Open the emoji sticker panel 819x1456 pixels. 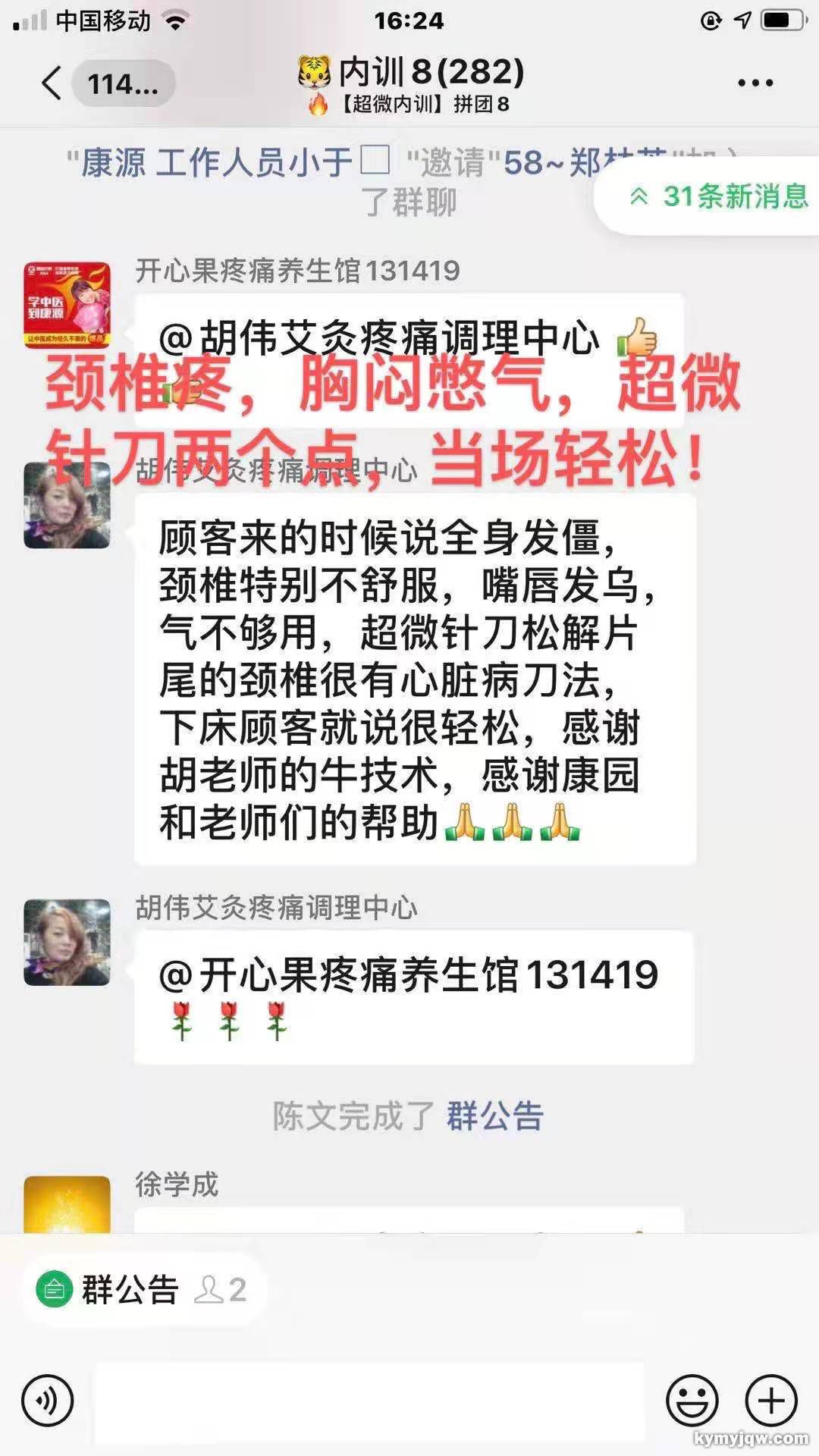pyautogui.click(x=692, y=1401)
